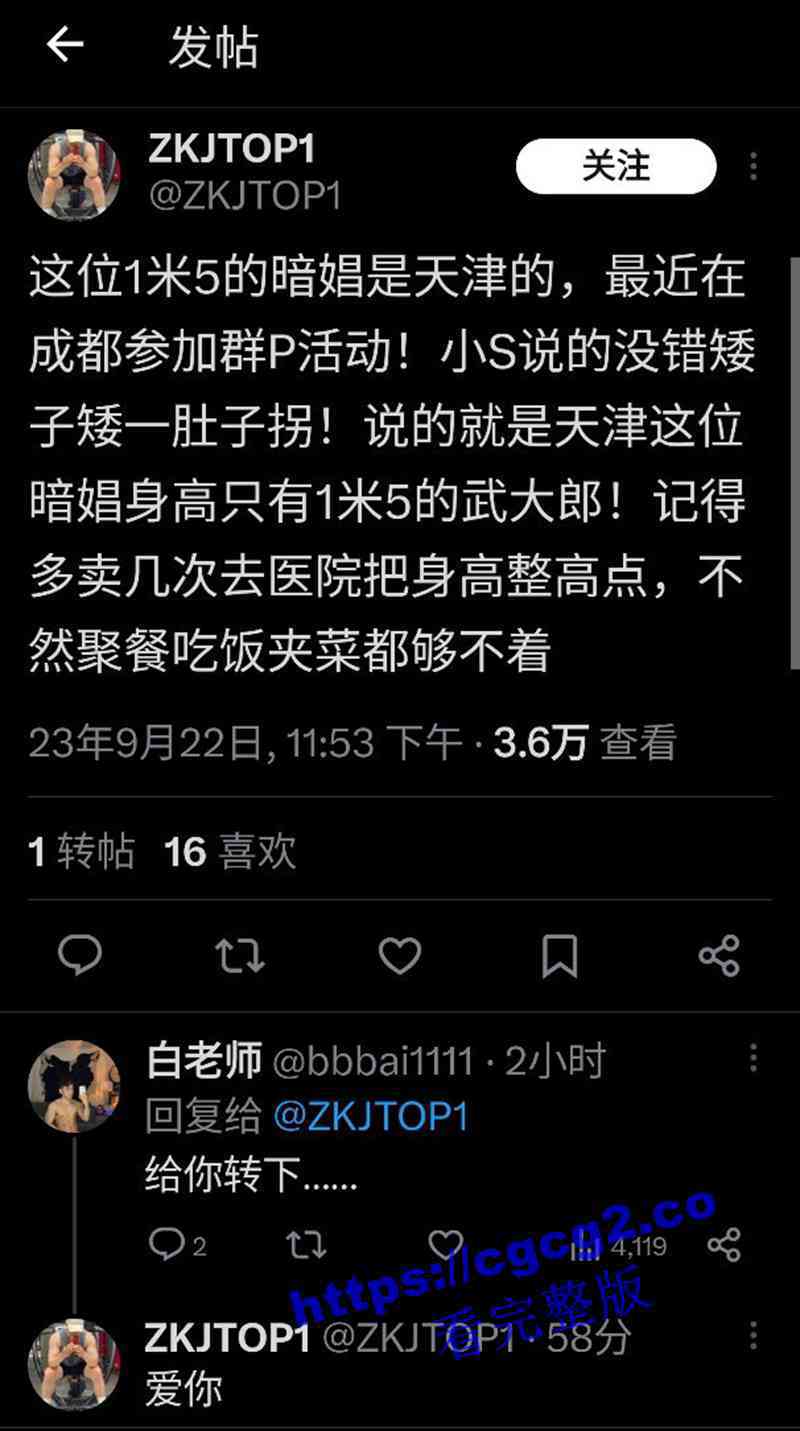Screen dimensions: 800x1431
Task: Open 白老师's profile avatar
Action: [74, 1086]
